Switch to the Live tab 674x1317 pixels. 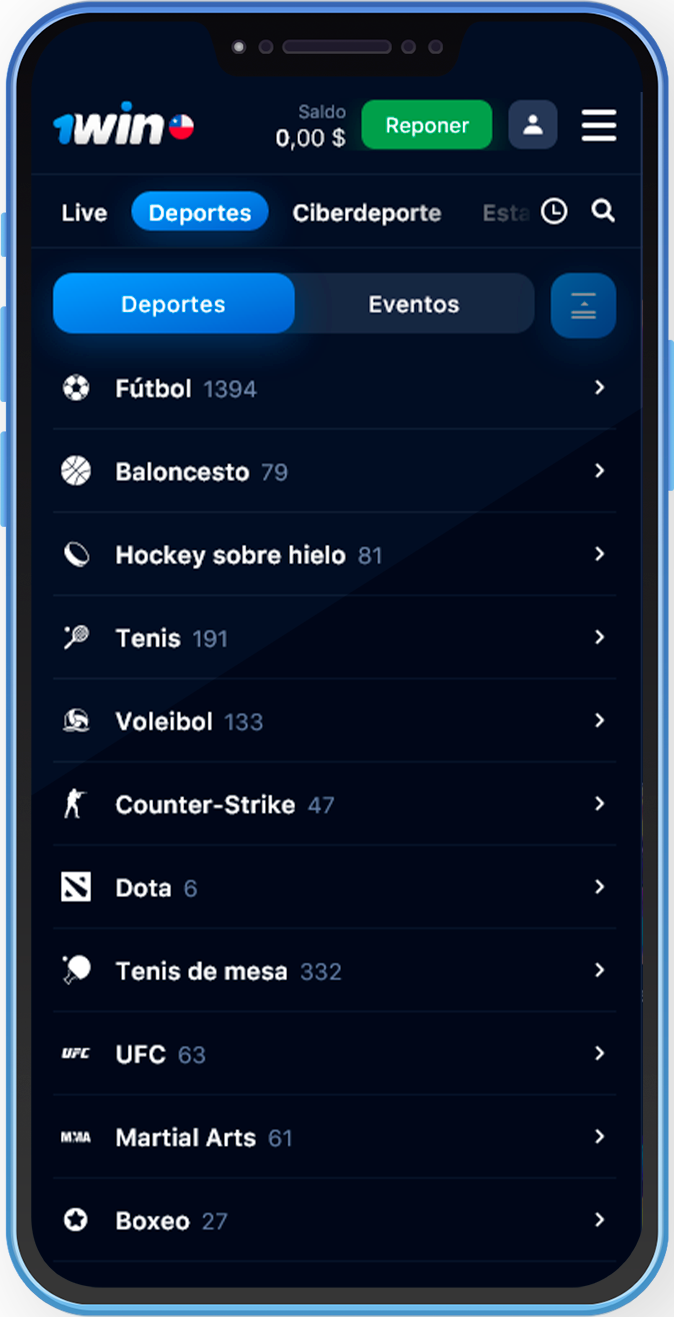pyautogui.click(x=84, y=213)
